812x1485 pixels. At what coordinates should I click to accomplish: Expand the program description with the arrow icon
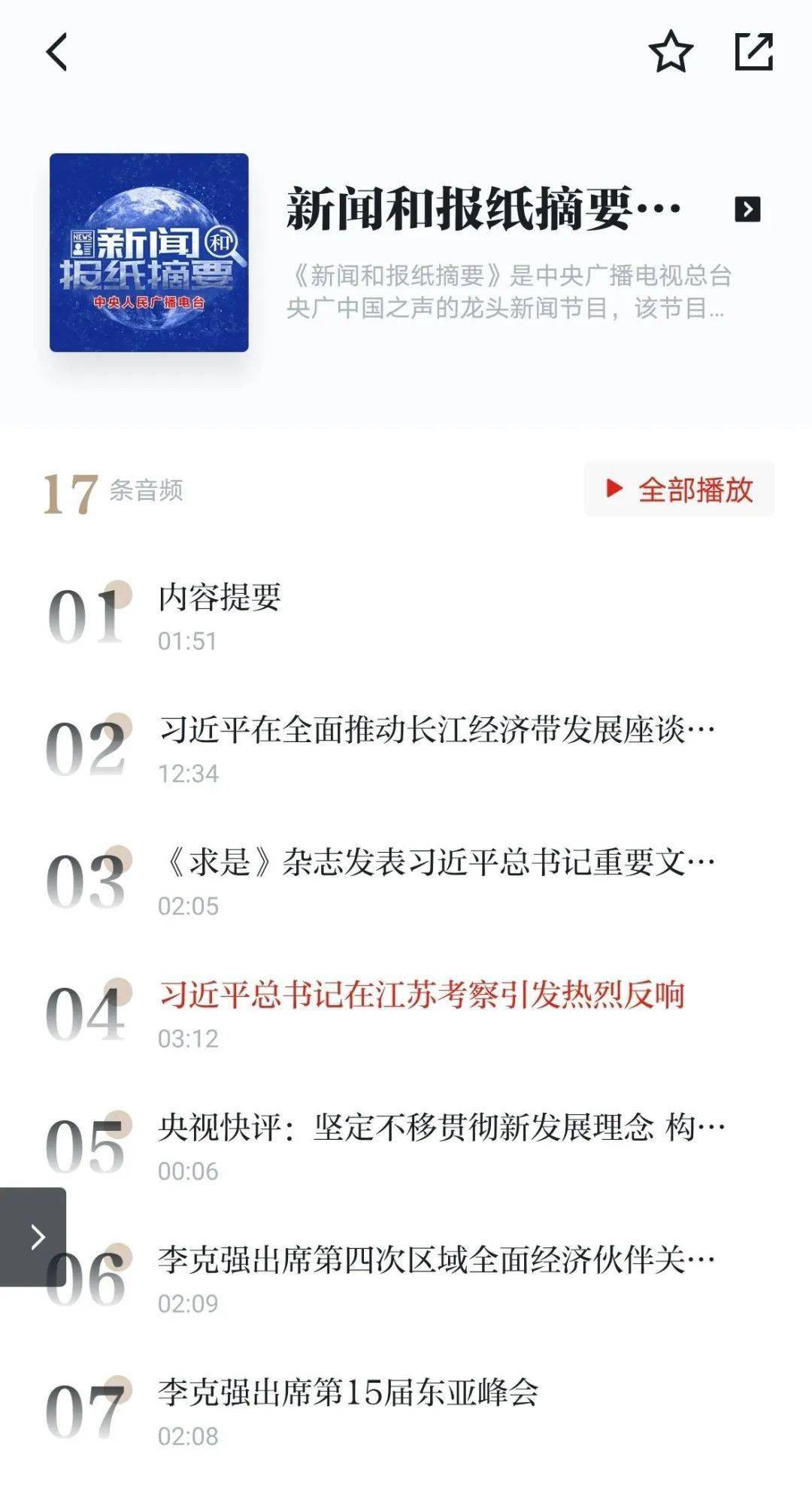(x=747, y=209)
